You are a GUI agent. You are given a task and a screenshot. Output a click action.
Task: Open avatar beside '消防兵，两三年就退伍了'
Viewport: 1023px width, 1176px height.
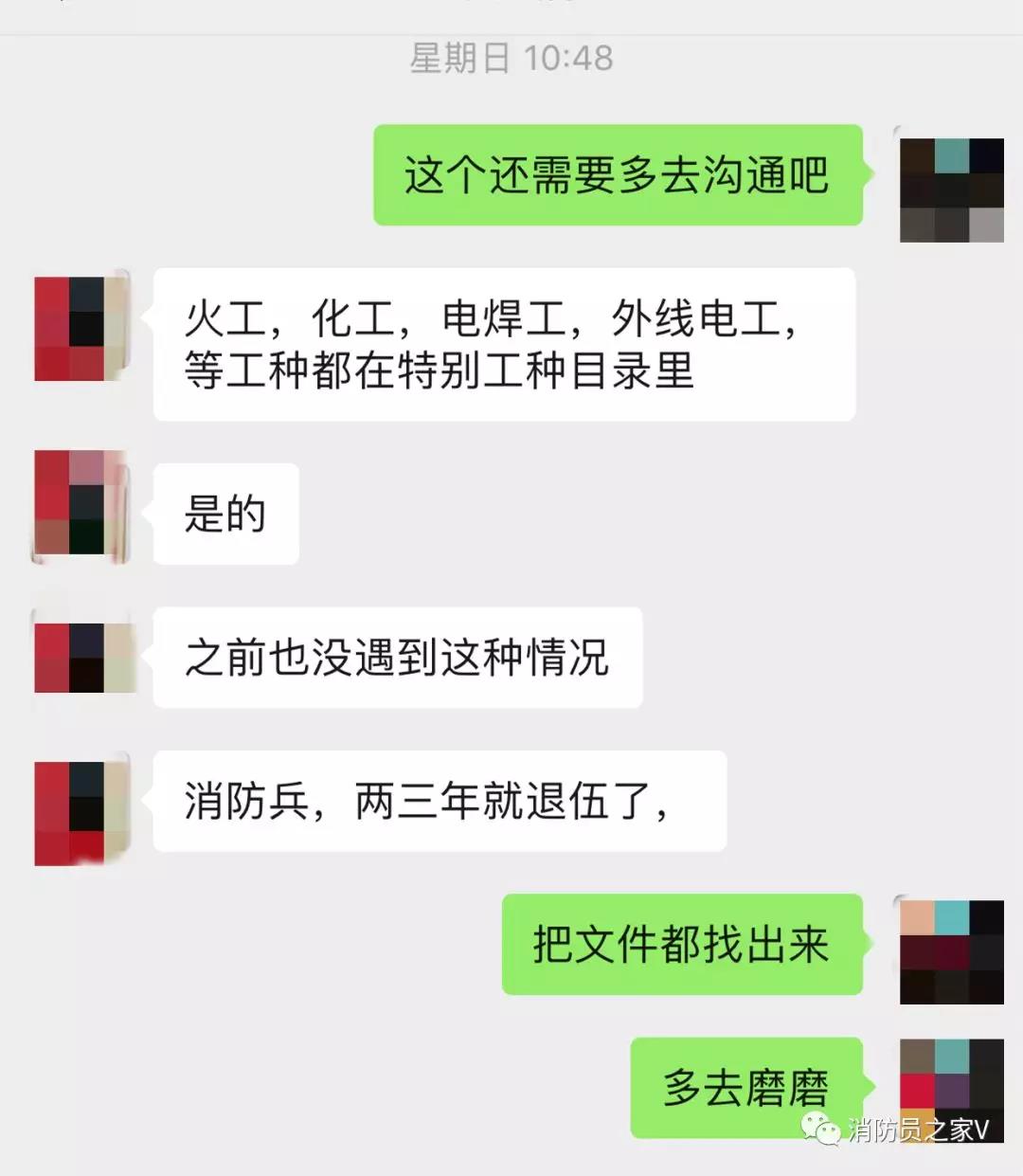click(x=81, y=812)
